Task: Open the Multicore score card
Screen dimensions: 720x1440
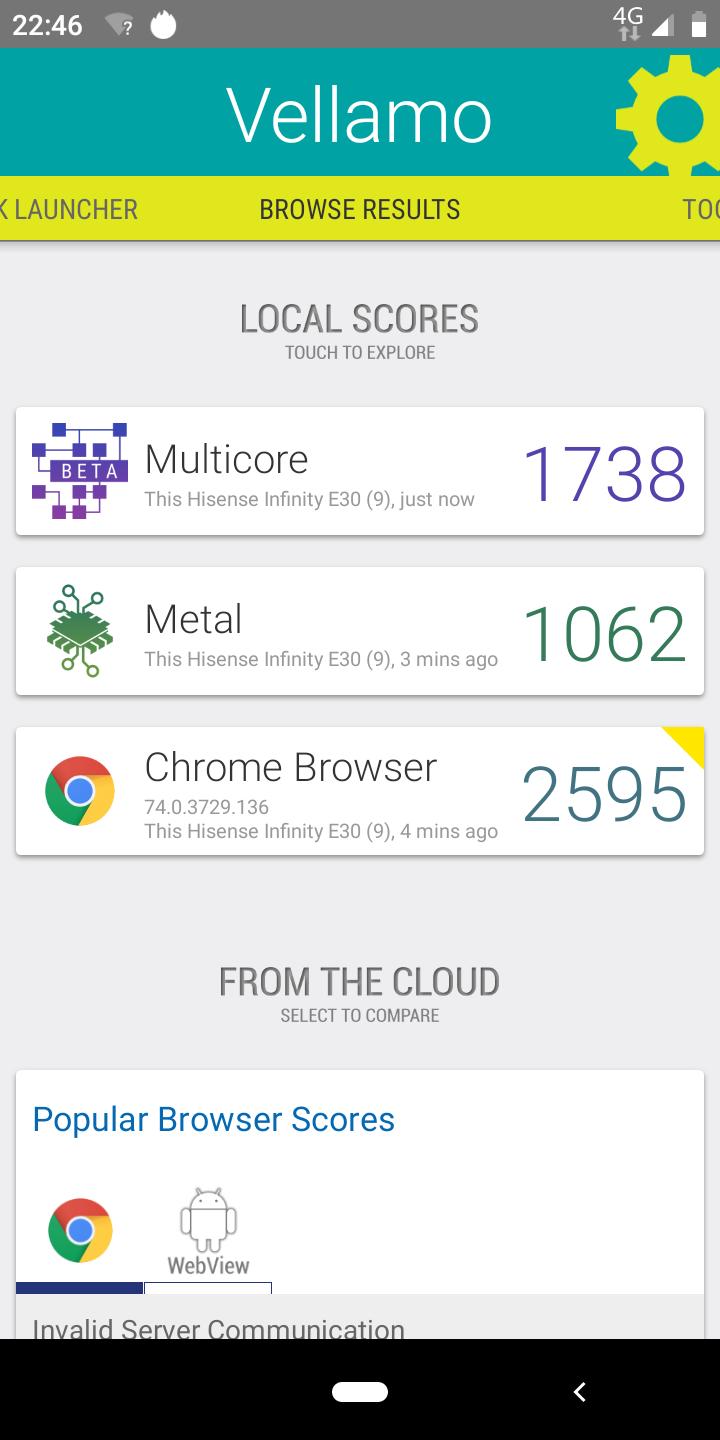Action: click(x=360, y=472)
